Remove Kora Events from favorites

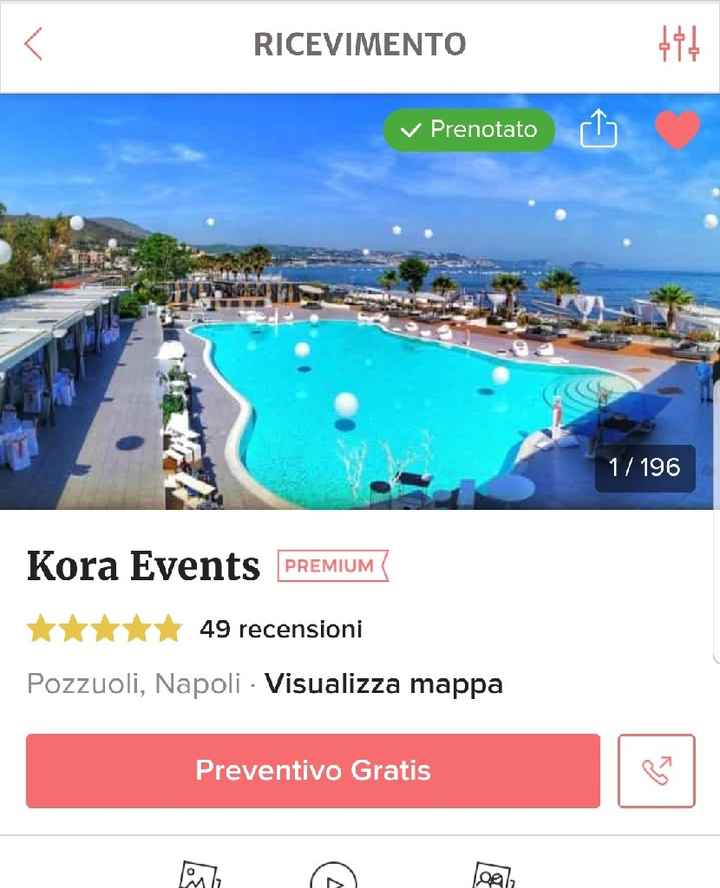(x=677, y=130)
